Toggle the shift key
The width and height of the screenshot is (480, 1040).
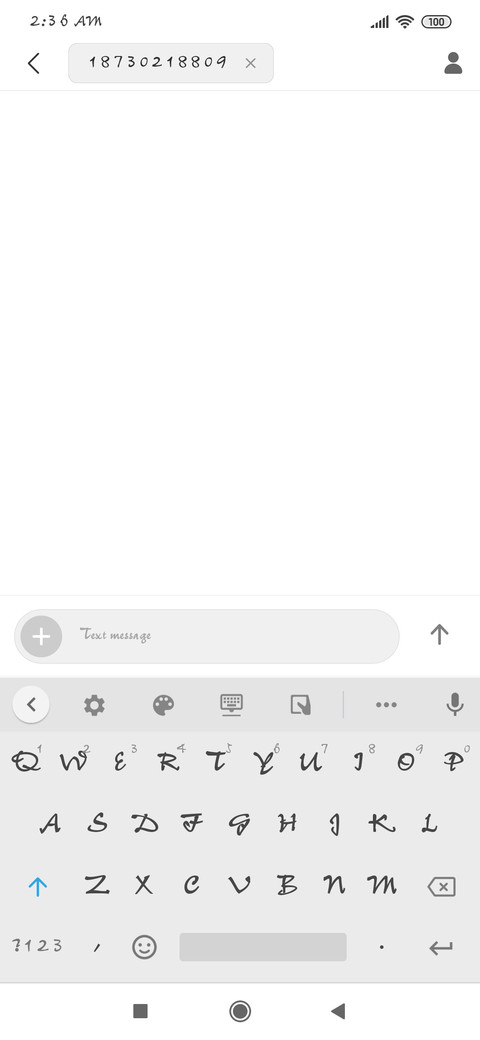pos(38,887)
